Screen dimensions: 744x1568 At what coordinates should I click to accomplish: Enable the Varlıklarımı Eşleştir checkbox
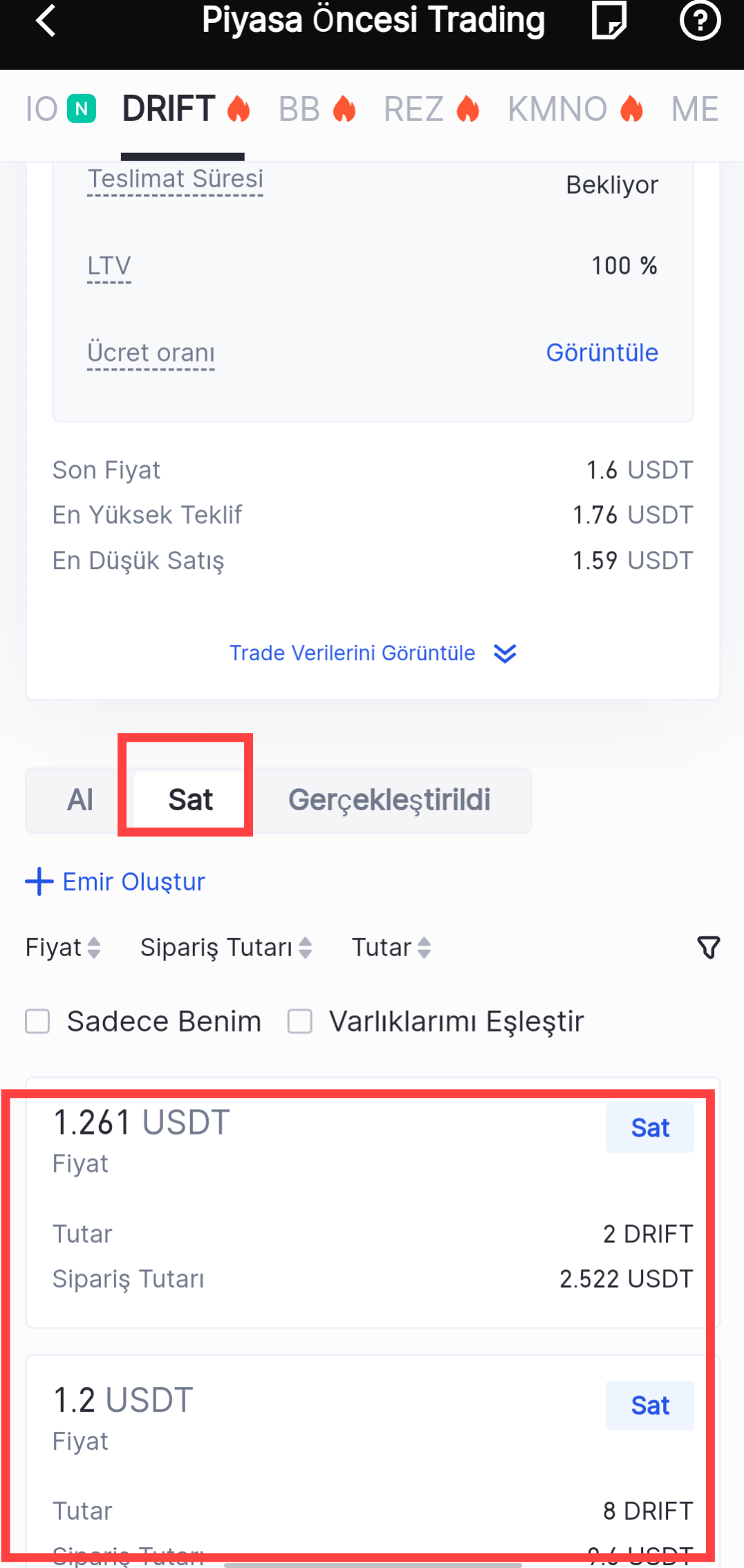[300, 1021]
